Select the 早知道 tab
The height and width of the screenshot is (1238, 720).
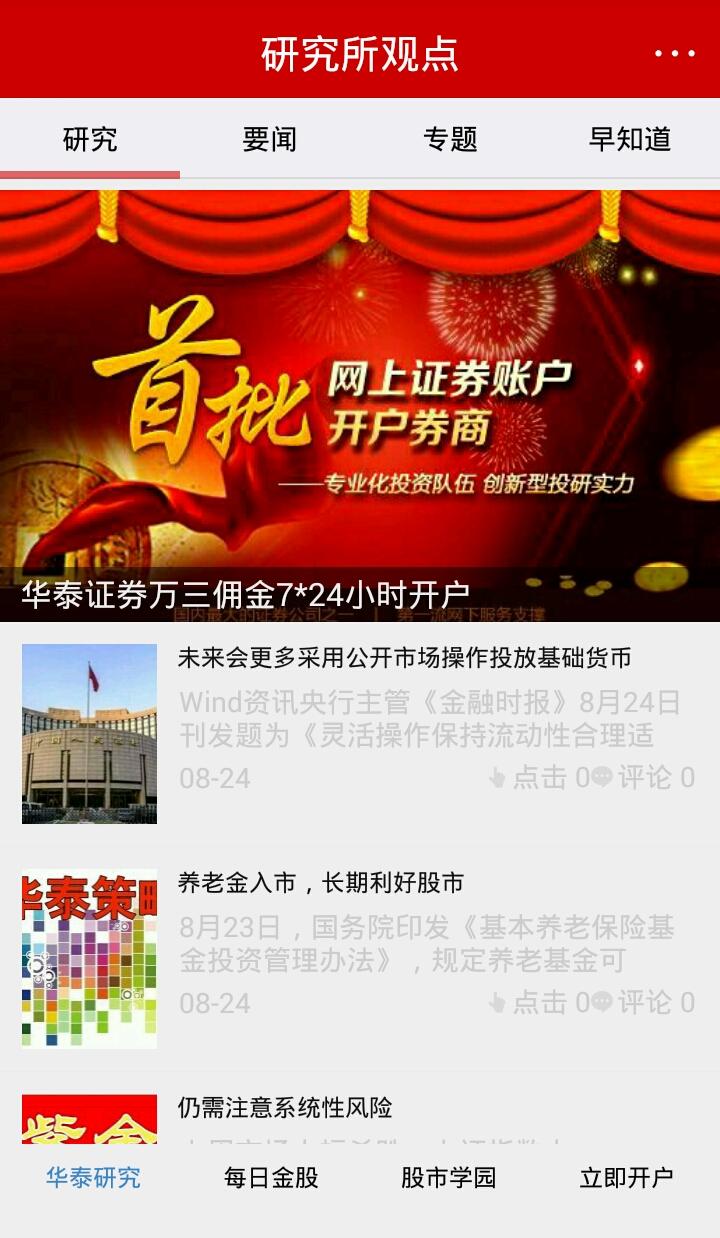pyautogui.click(x=629, y=139)
